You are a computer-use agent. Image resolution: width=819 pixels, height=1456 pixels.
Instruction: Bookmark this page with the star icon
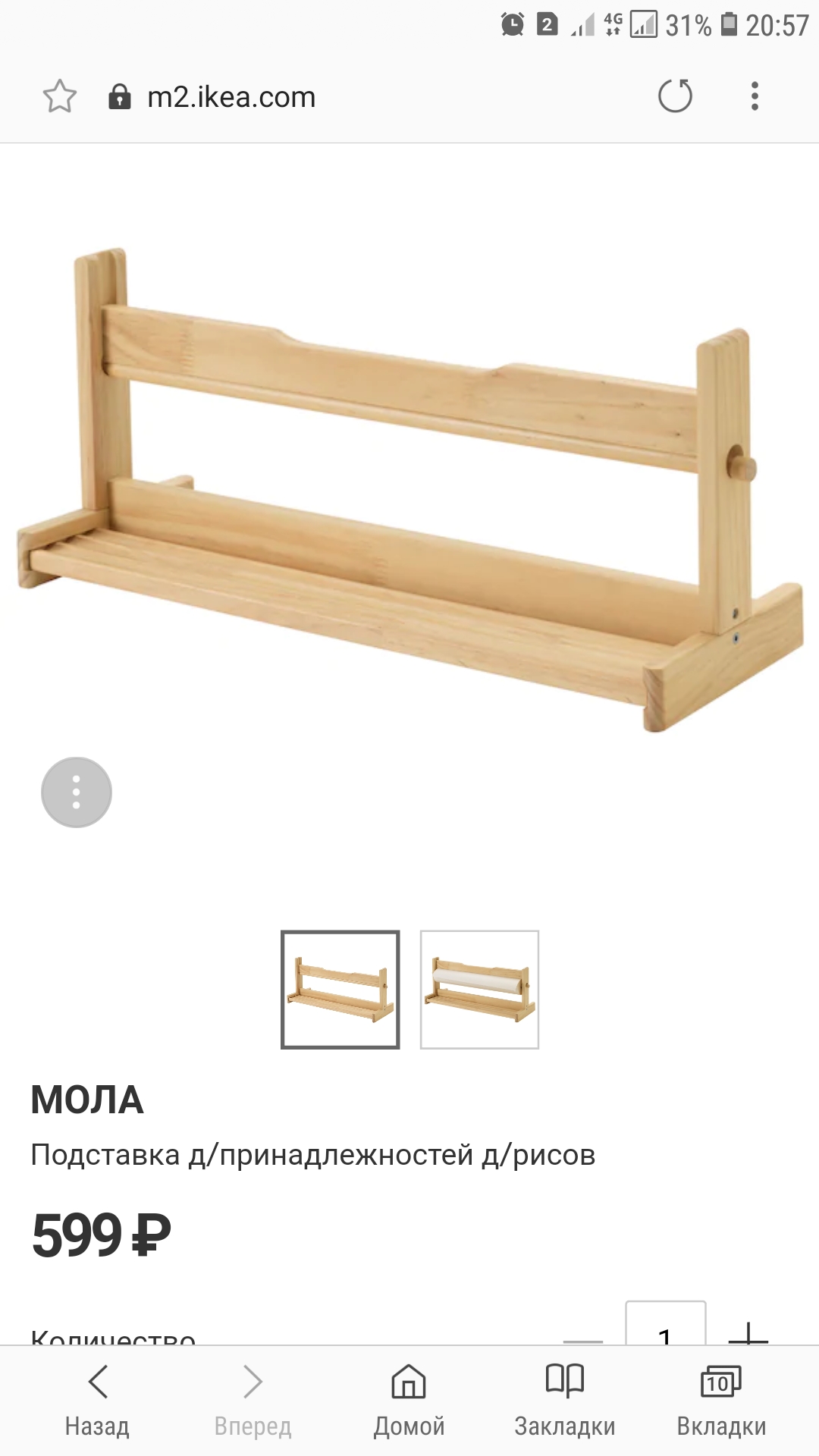[59, 97]
